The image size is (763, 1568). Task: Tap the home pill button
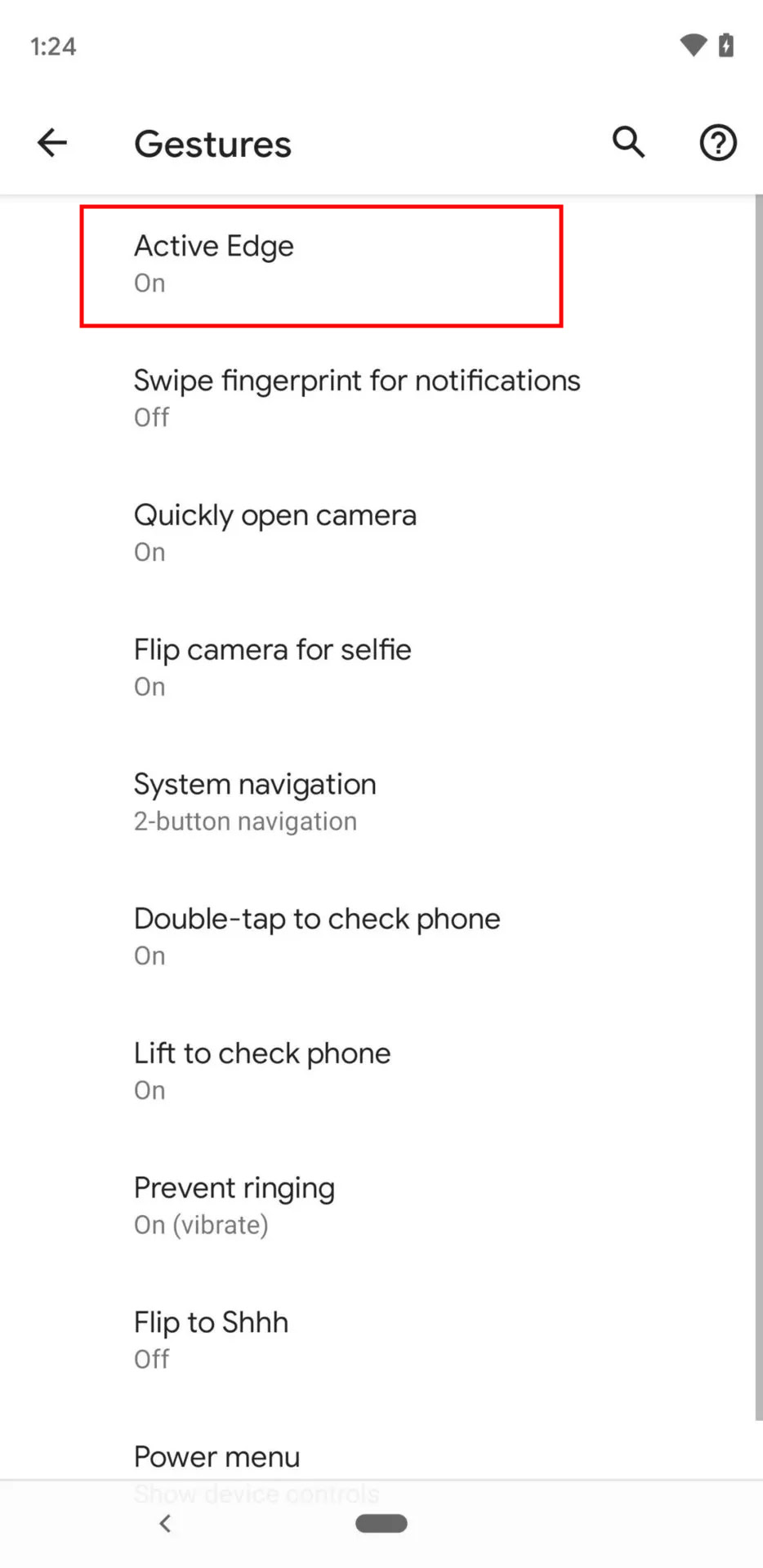381,1523
